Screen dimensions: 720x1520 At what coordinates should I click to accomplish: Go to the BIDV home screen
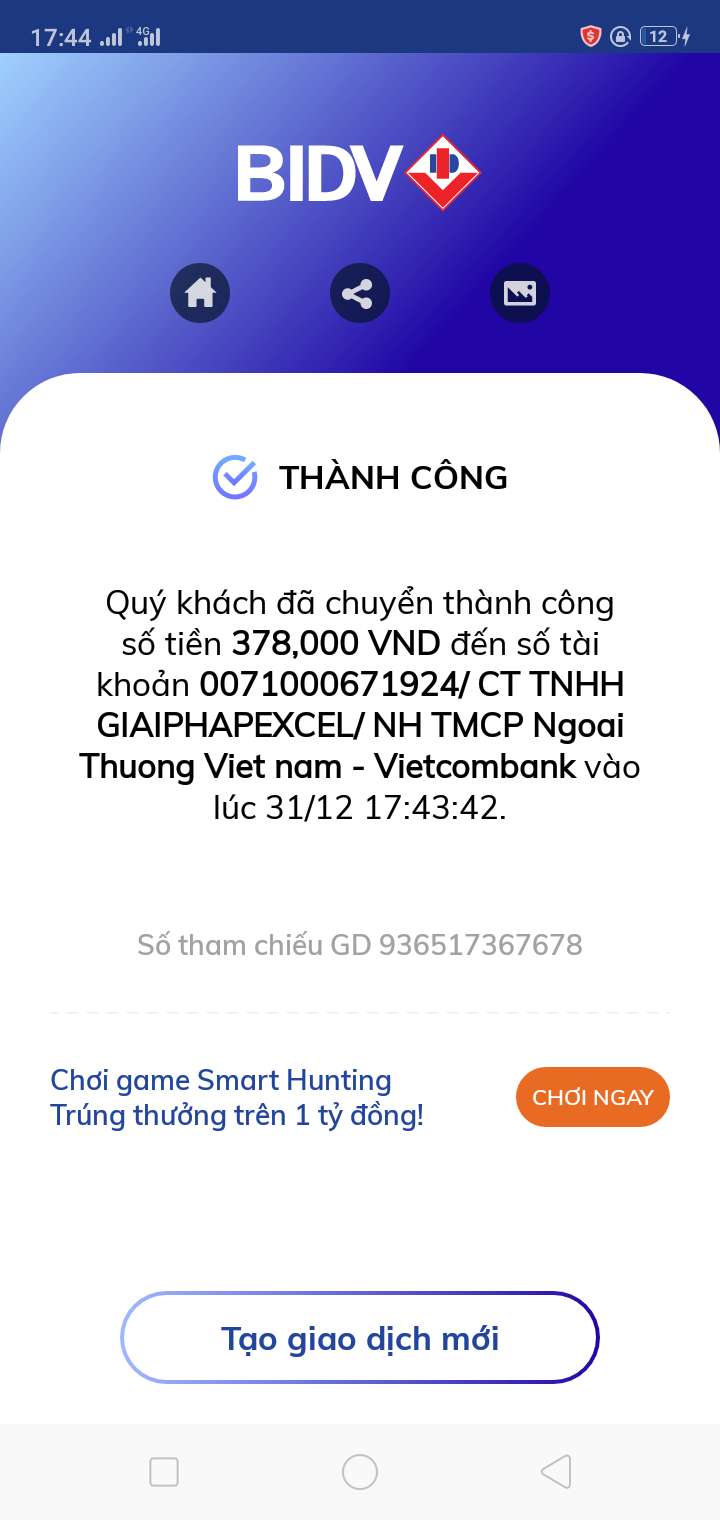[200, 293]
